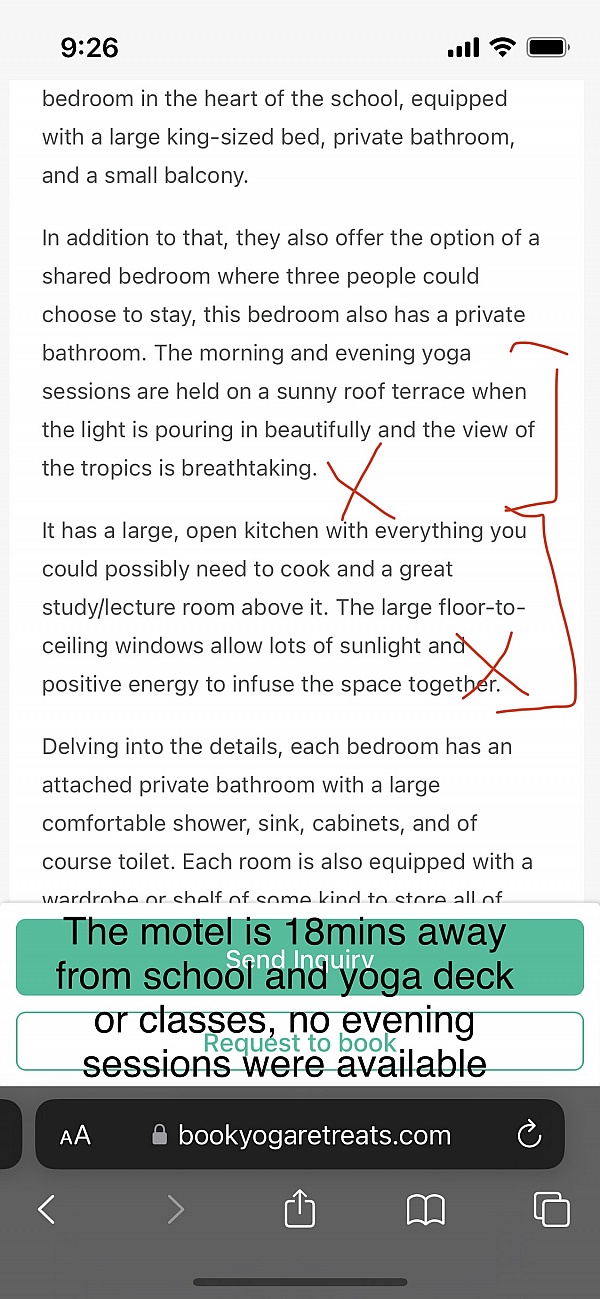Open Safari bookmarks
This screenshot has width=600, height=1299.
click(425, 1210)
